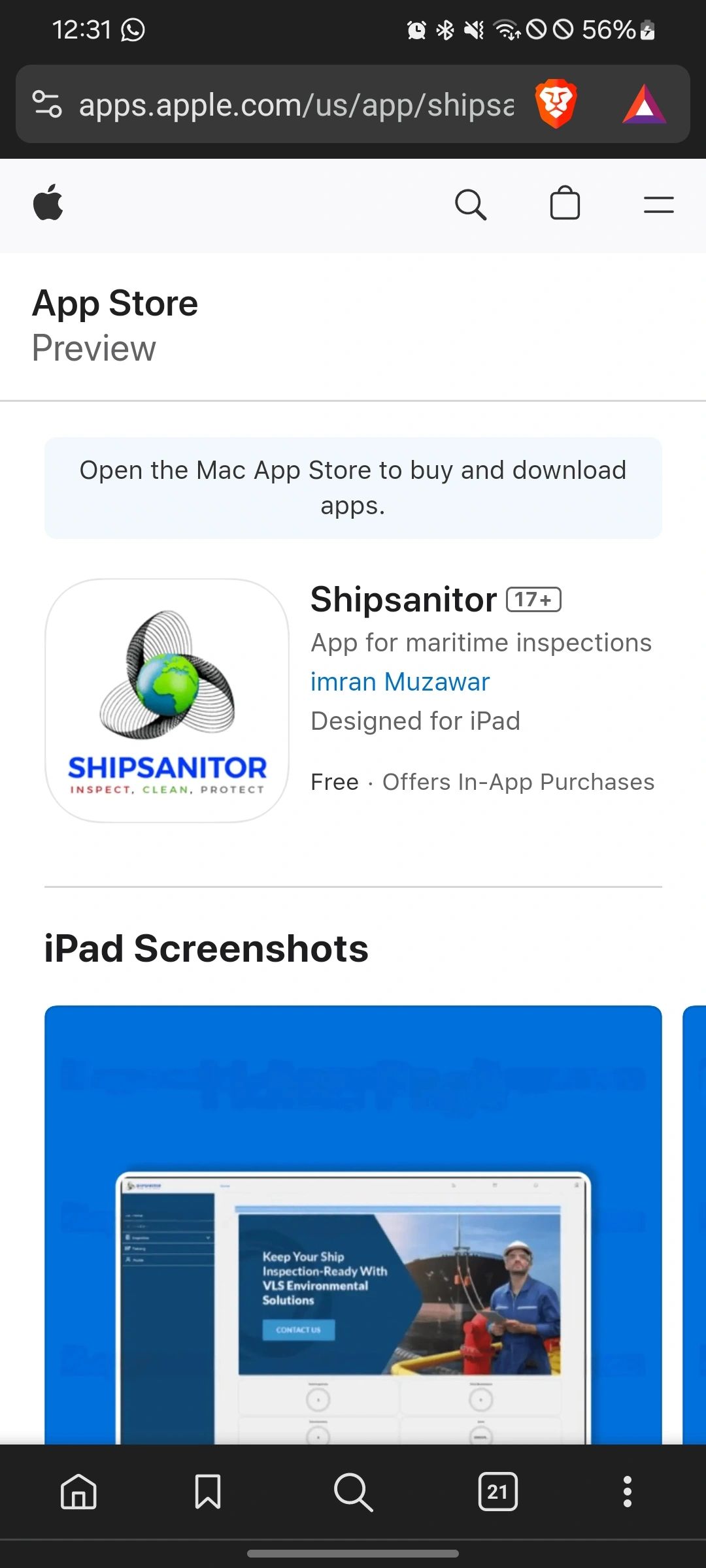Tap the URL address bar
The image size is (706, 1568).
coord(295,105)
